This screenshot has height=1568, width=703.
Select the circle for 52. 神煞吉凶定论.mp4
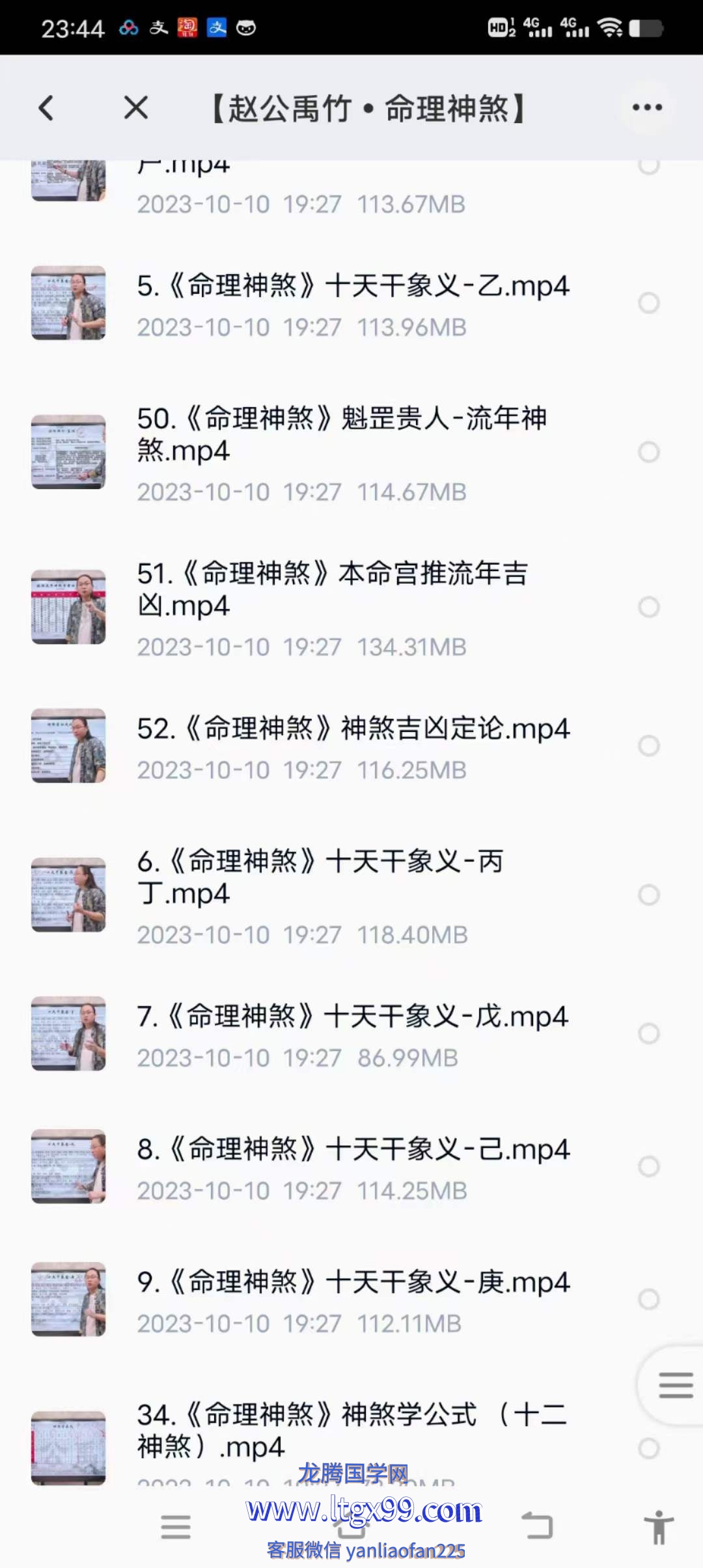click(648, 746)
